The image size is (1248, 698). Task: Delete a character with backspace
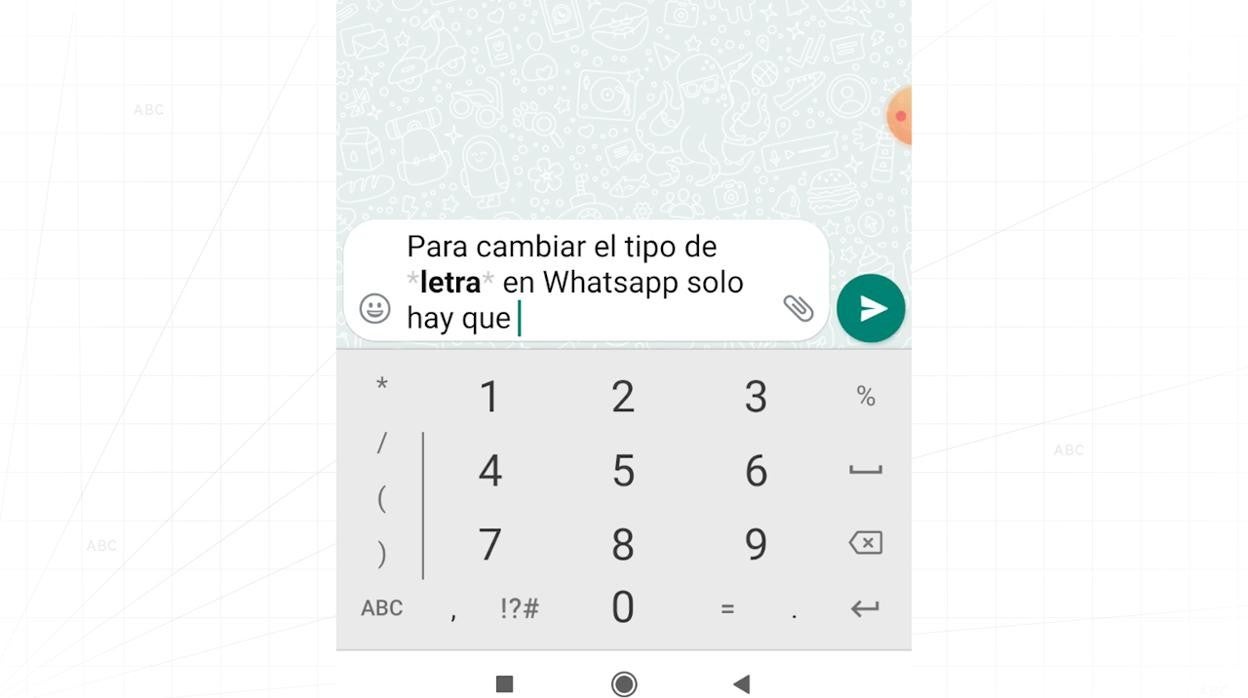865,543
